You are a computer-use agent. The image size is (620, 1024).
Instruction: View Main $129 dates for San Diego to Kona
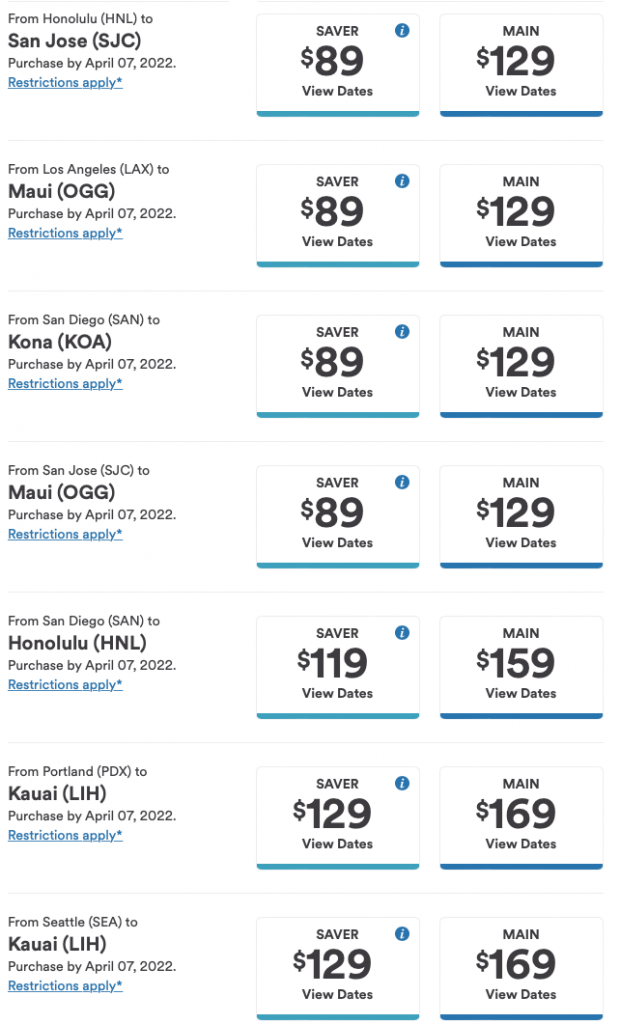coord(520,392)
